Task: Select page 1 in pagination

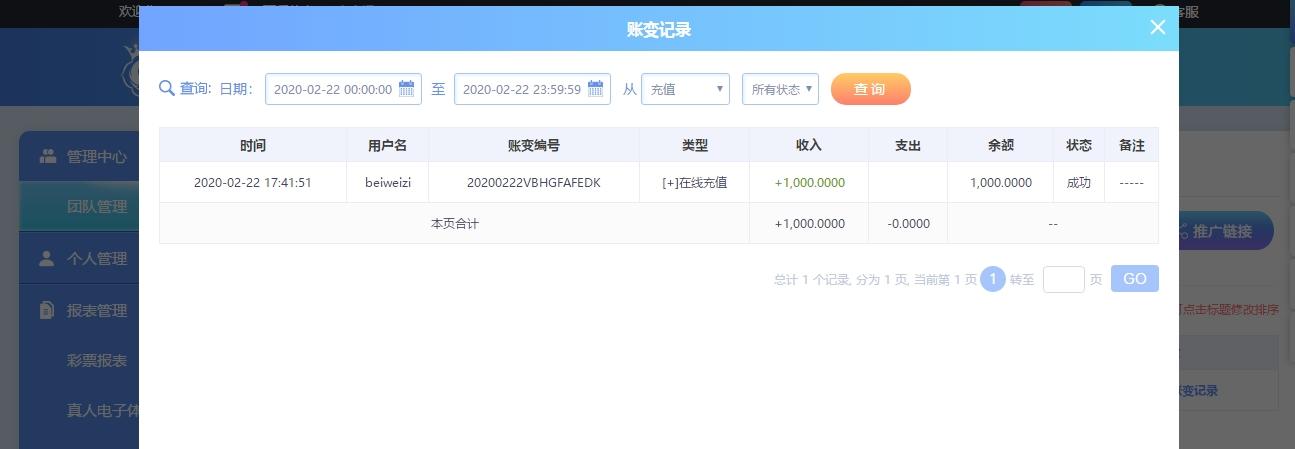Action: tap(992, 280)
